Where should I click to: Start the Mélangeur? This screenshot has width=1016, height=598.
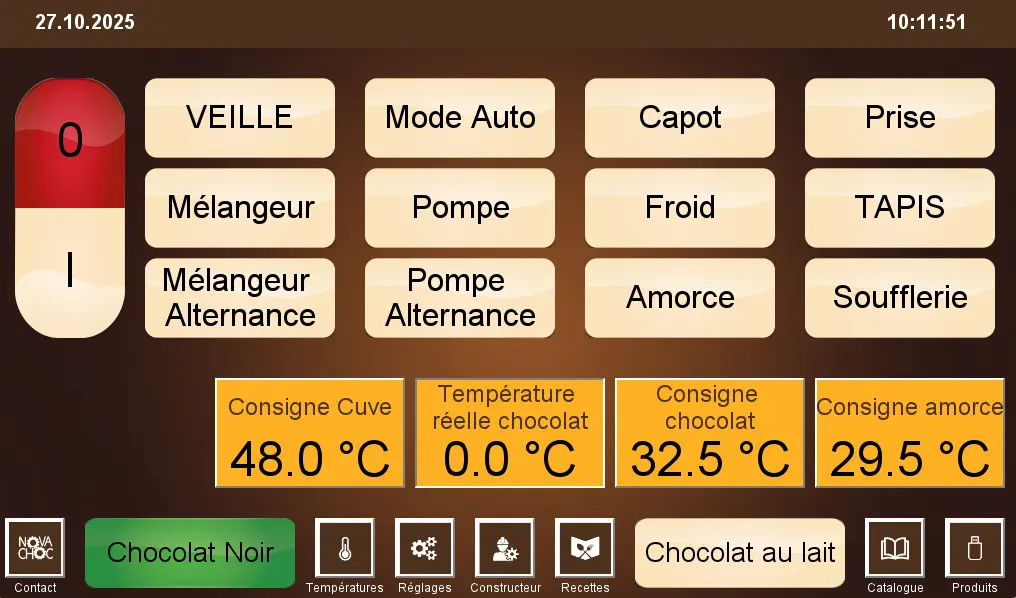[240, 208]
